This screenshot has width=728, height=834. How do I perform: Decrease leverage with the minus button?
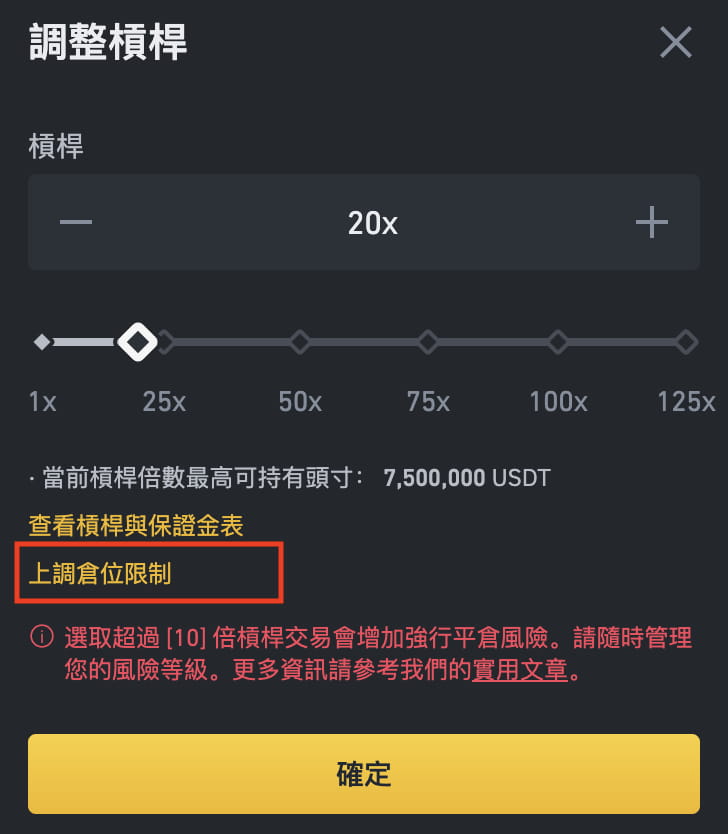pos(76,222)
